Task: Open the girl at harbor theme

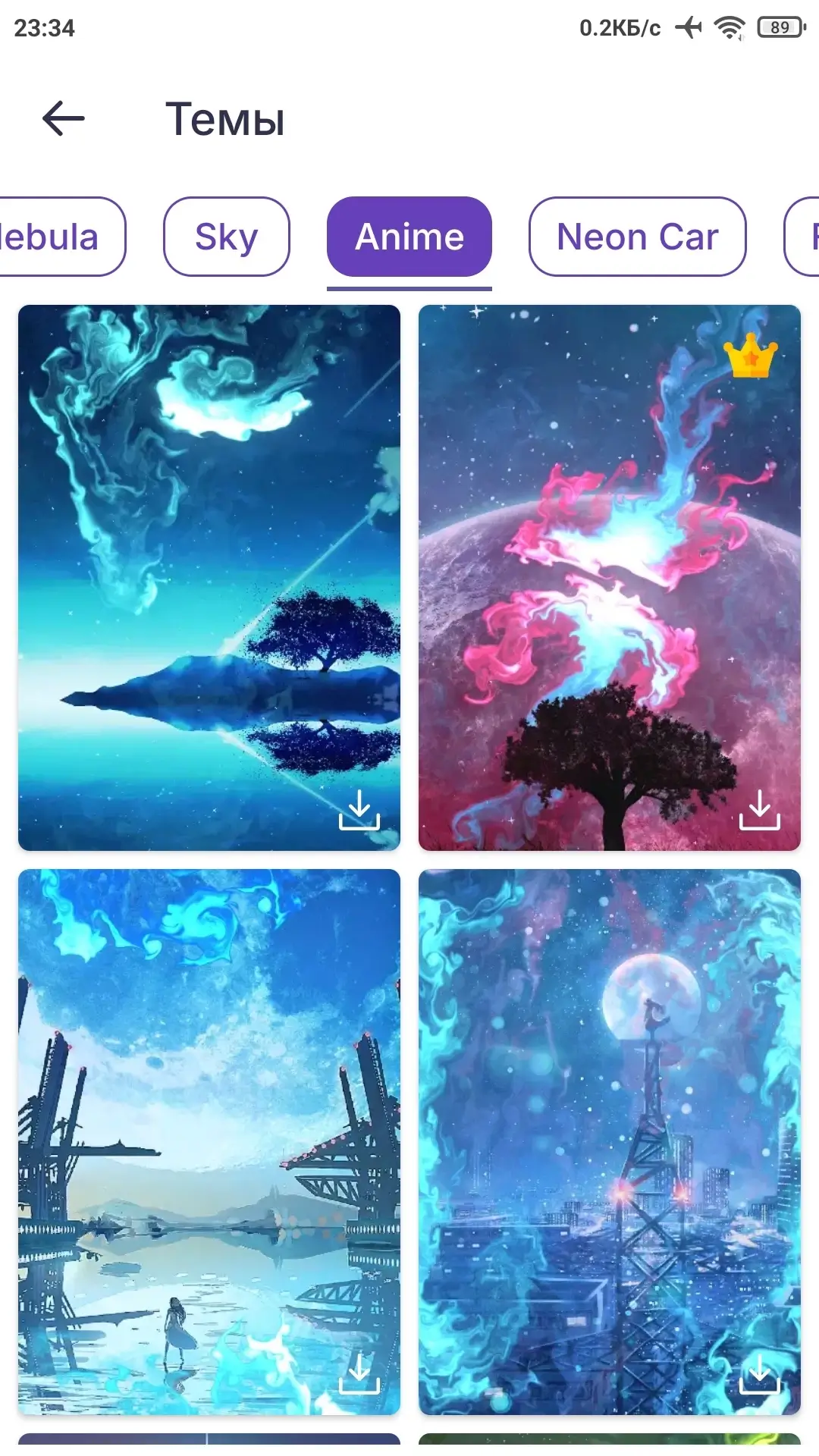Action: click(209, 1142)
